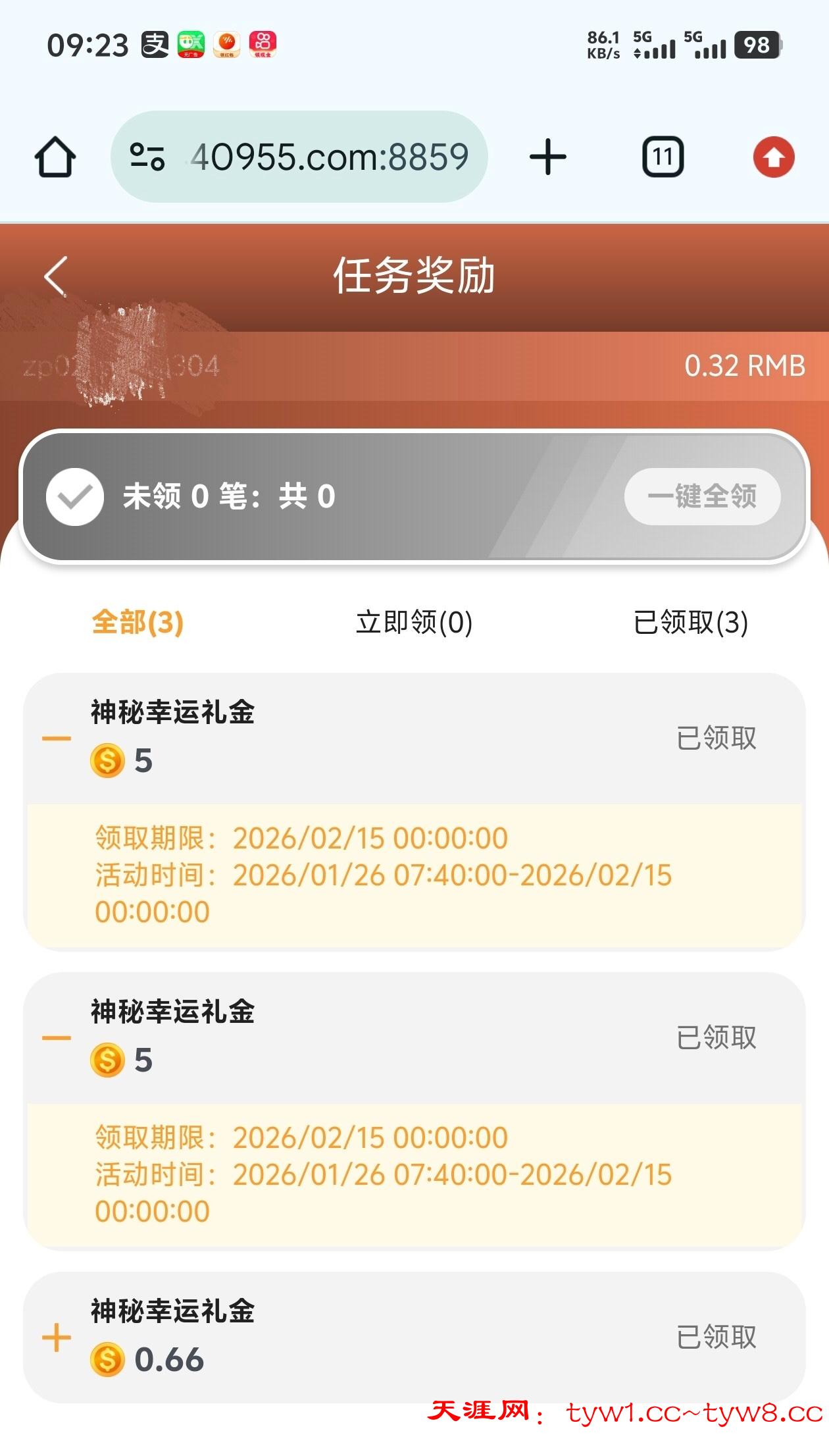Open a new browser tab

click(x=547, y=157)
